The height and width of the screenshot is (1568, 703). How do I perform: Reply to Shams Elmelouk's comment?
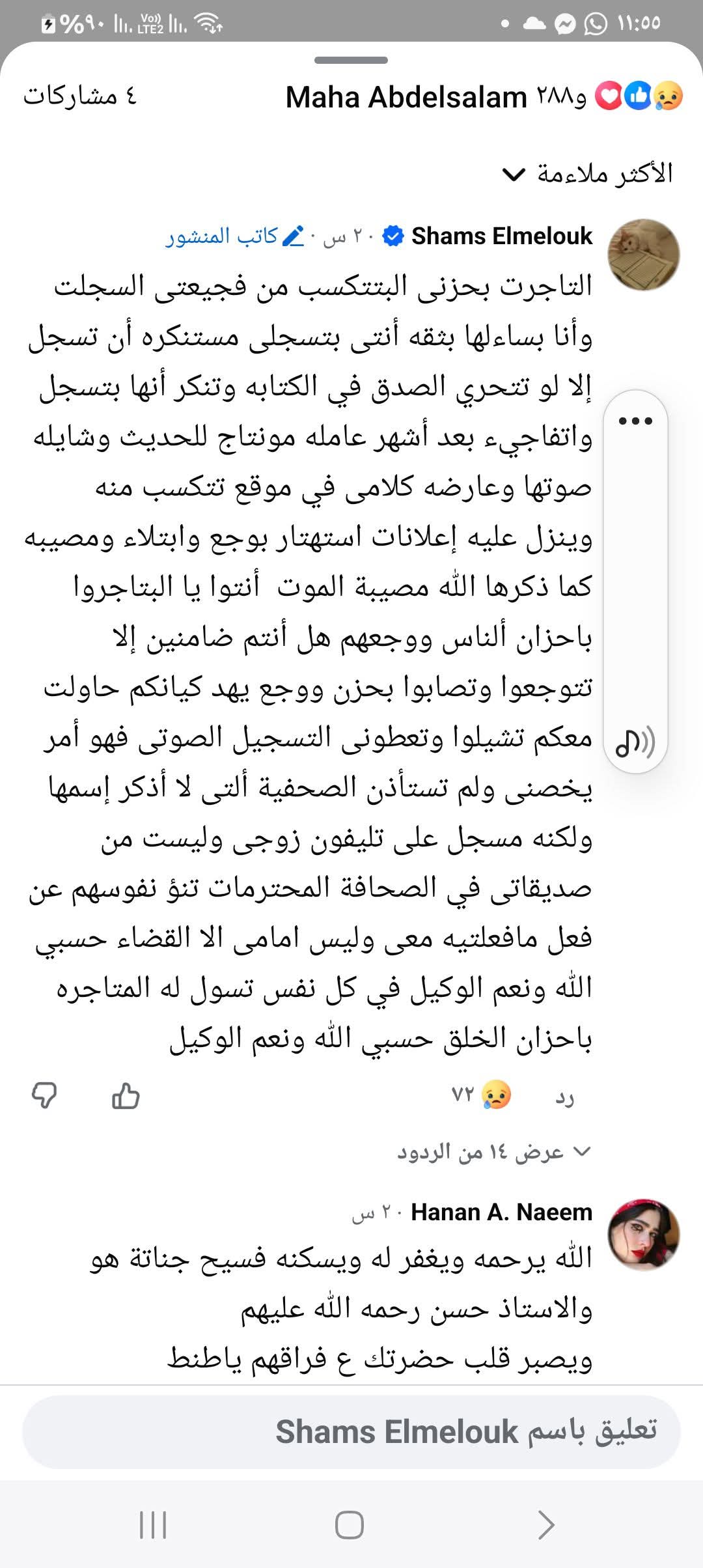click(x=564, y=1099)
